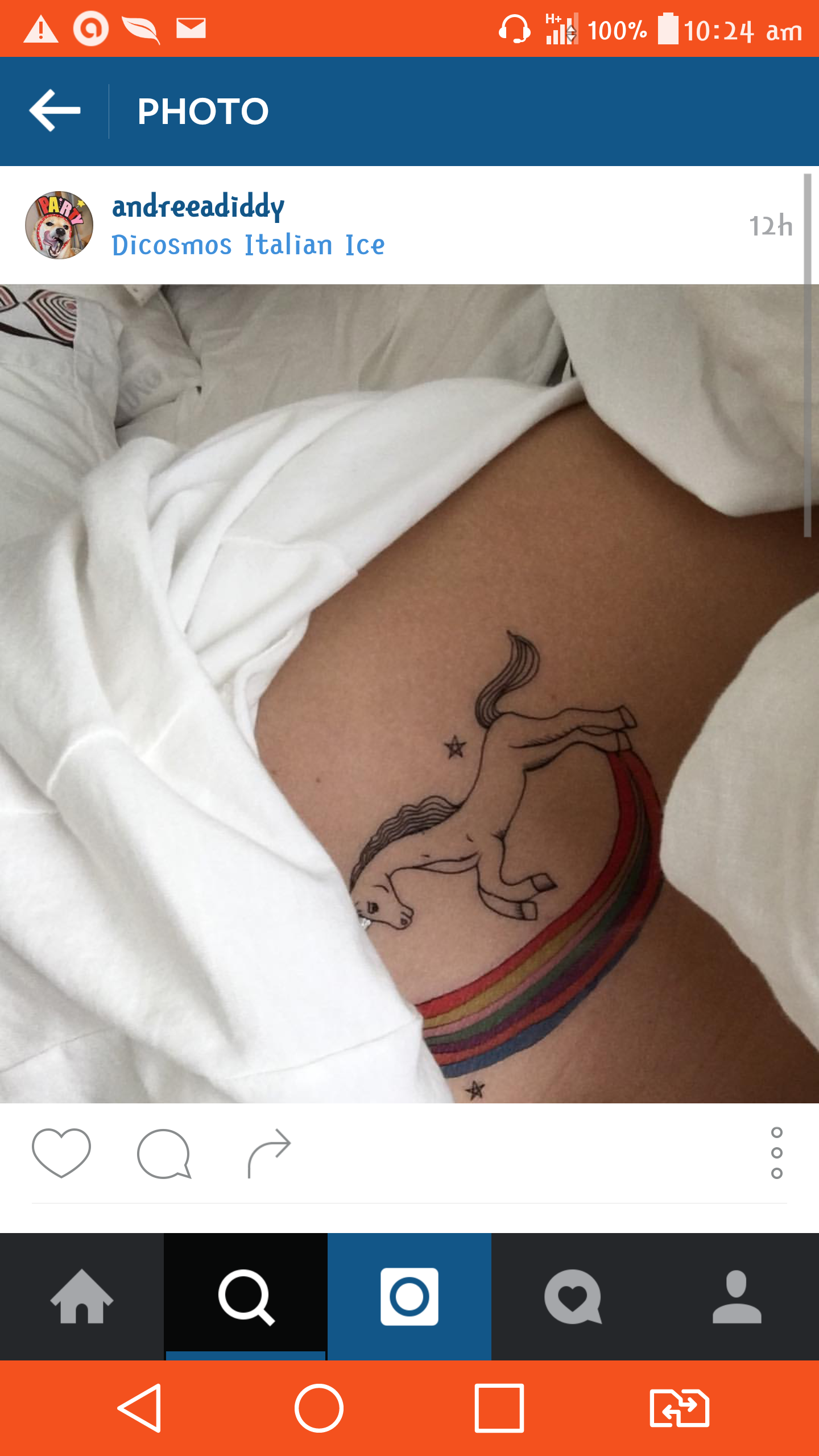The width and height of the screenshot is (819, 1456).
Task: Switch to the Activity heart tab
Action: (573, 1297)
